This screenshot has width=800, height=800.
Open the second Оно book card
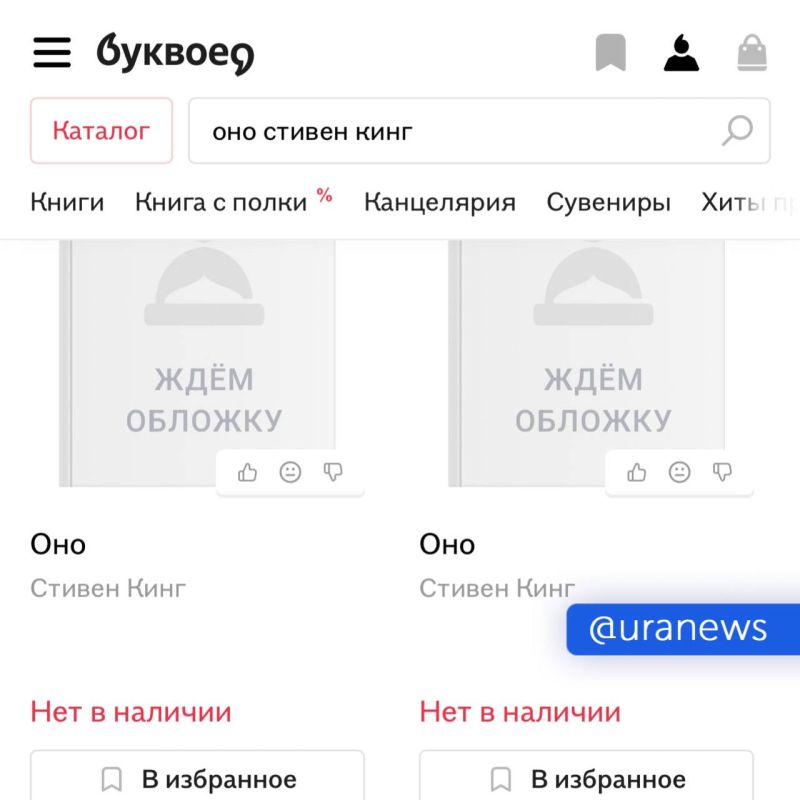(447, 544)
